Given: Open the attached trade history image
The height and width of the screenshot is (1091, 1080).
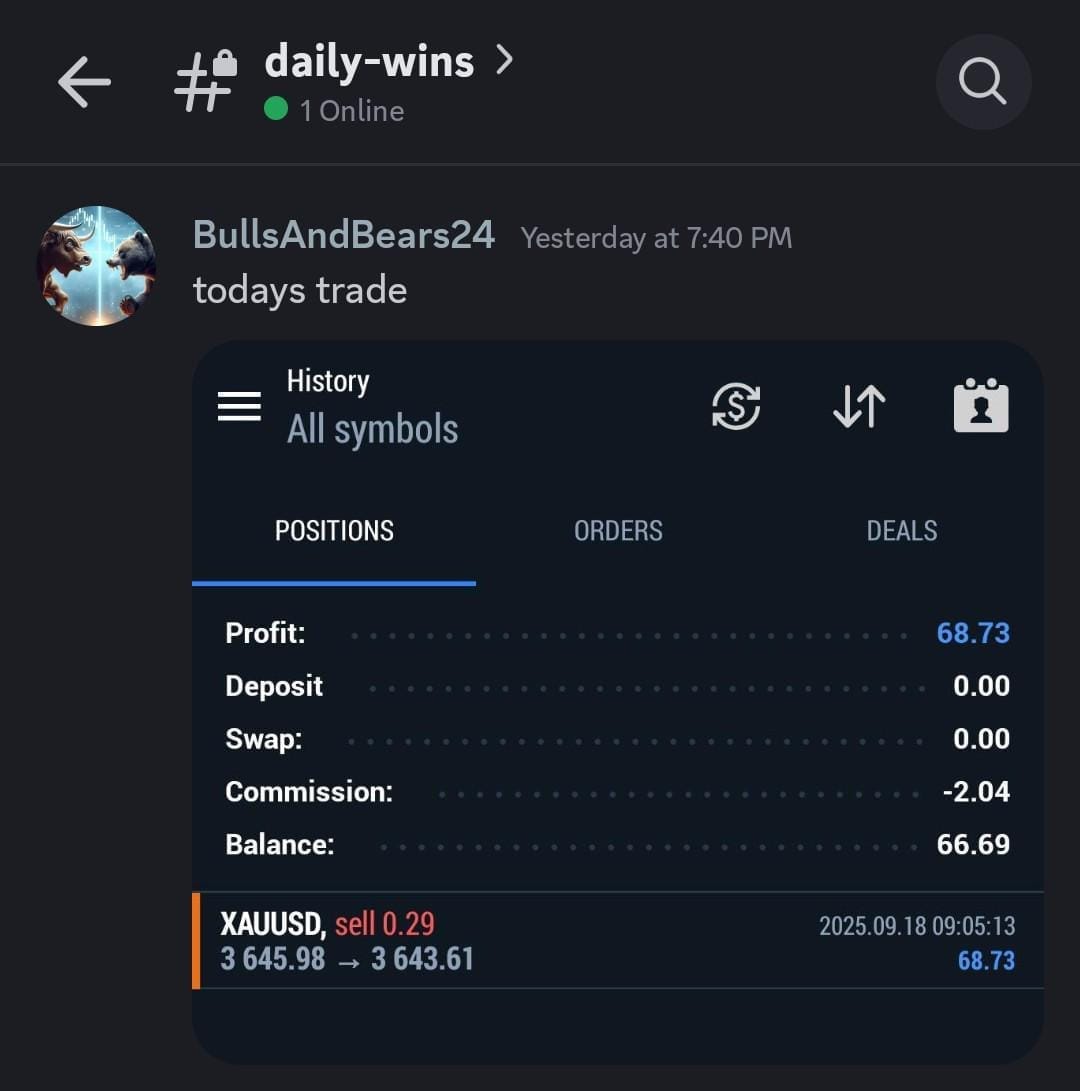Looking at the screenshot, I should [617, 700].
